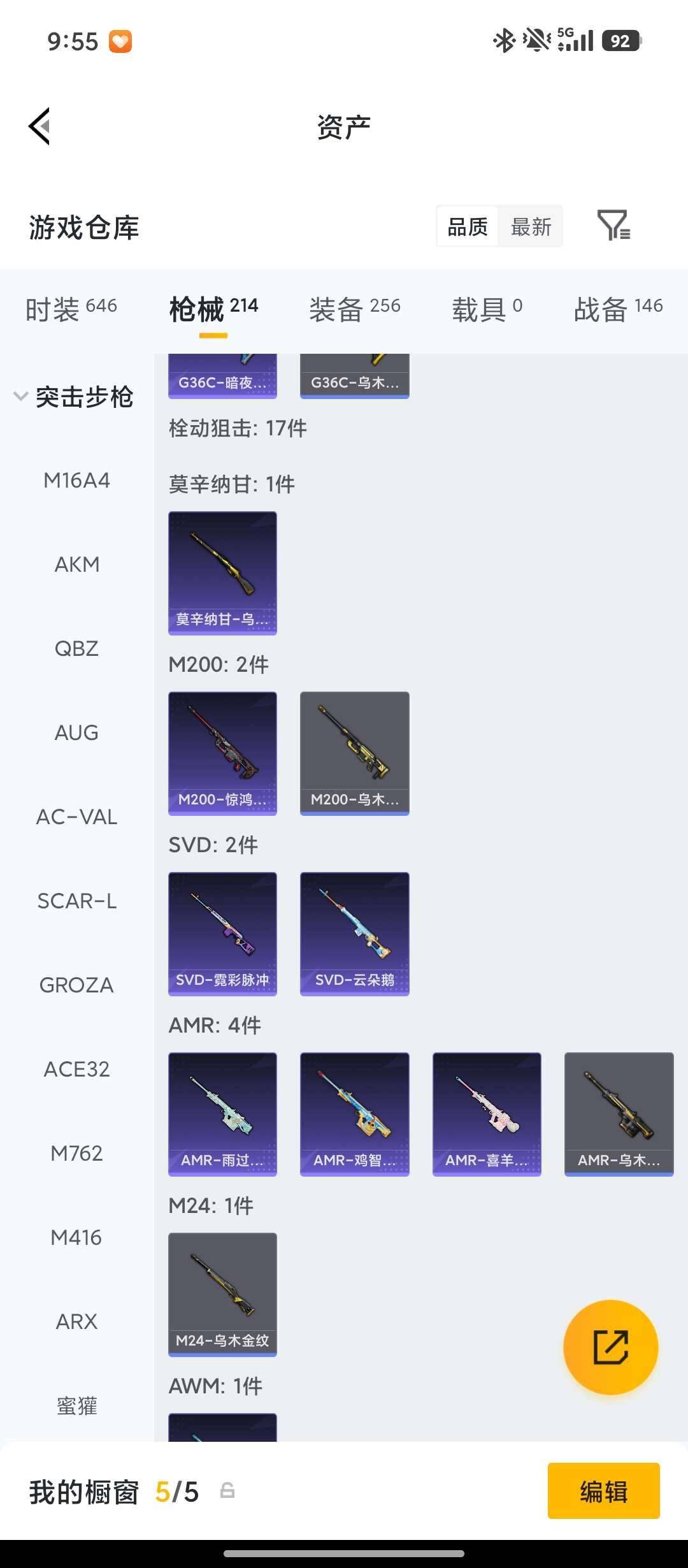This screenshot has width=688, height=1568.
Task: Select M16A4 in the side list
Action: coord(76,480)
